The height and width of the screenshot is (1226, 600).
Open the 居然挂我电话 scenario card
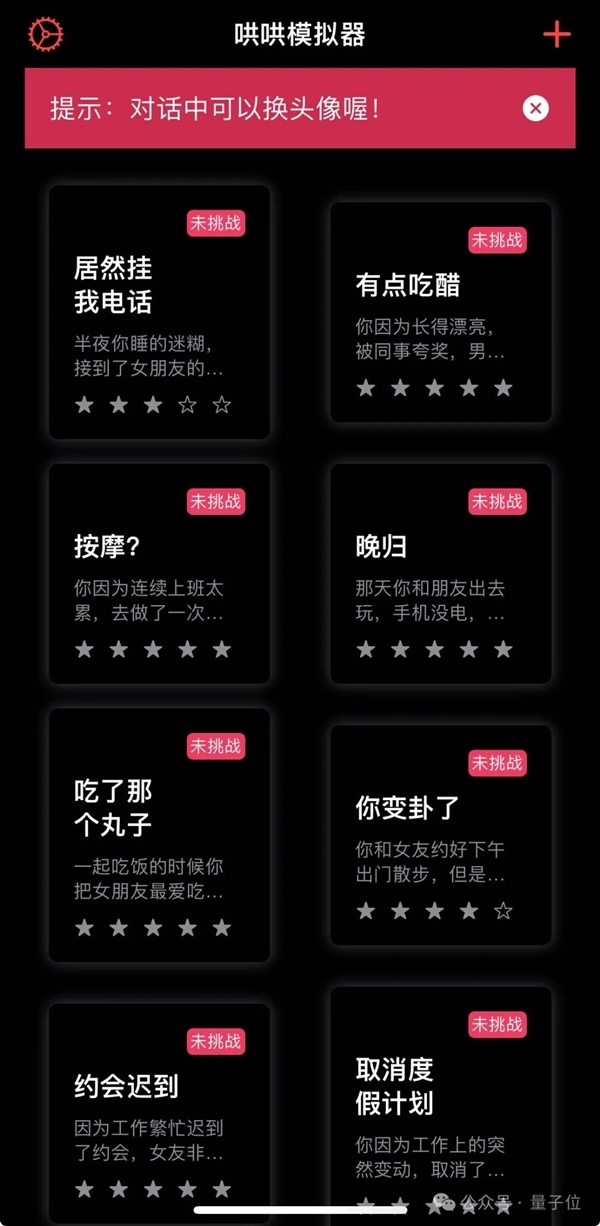159,311
